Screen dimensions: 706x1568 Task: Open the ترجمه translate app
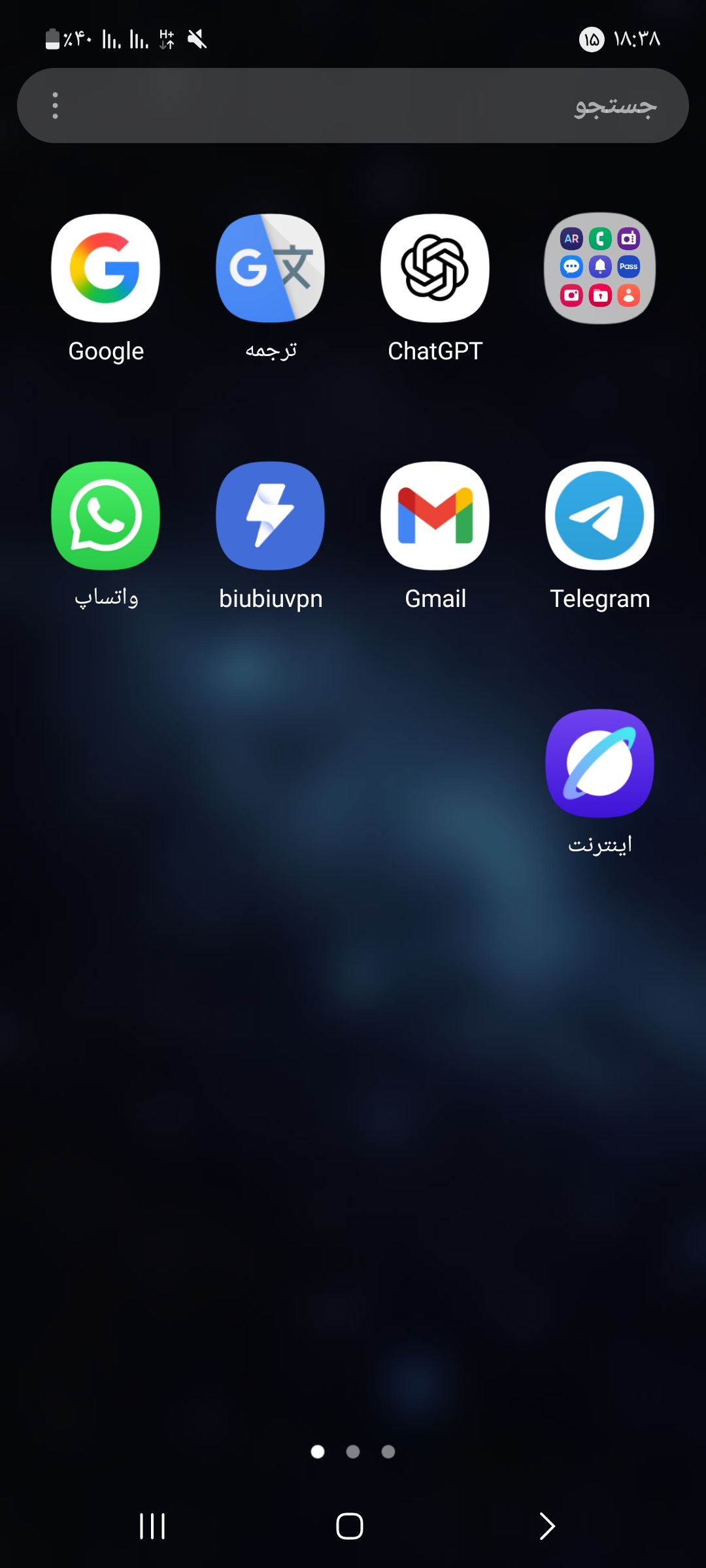coord(271,269)
